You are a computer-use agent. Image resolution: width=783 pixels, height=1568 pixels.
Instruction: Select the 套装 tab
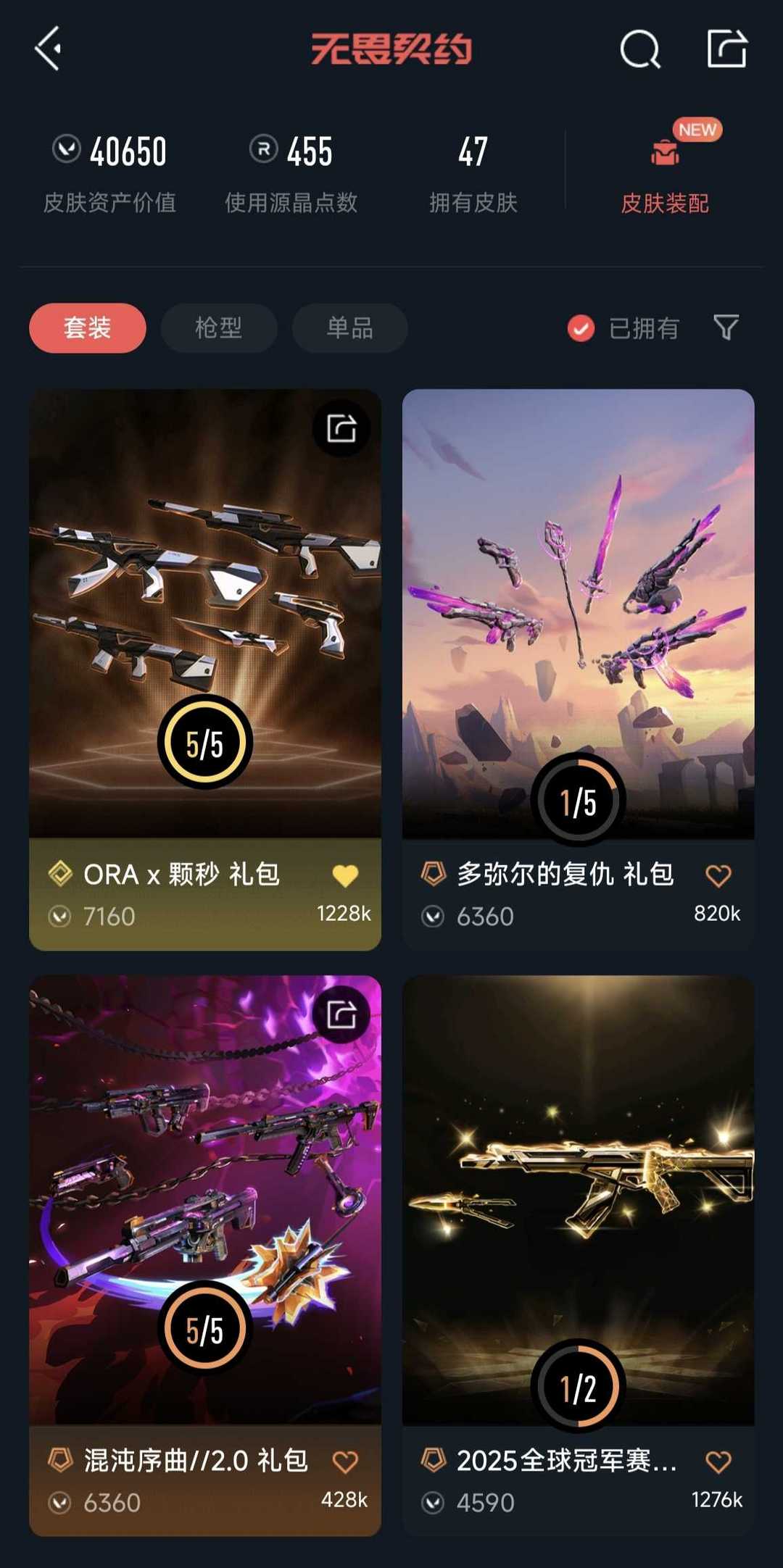click(x=88, y=328)
